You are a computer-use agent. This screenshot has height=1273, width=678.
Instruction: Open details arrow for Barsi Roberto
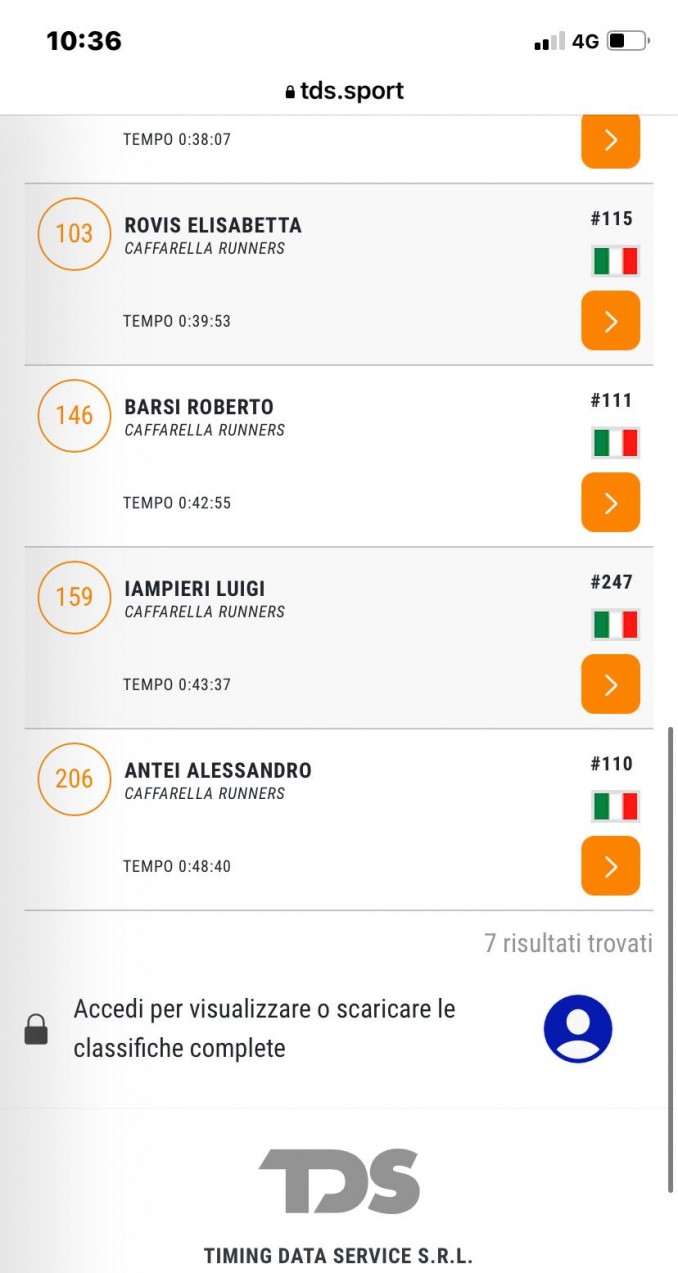click(610, 503)
